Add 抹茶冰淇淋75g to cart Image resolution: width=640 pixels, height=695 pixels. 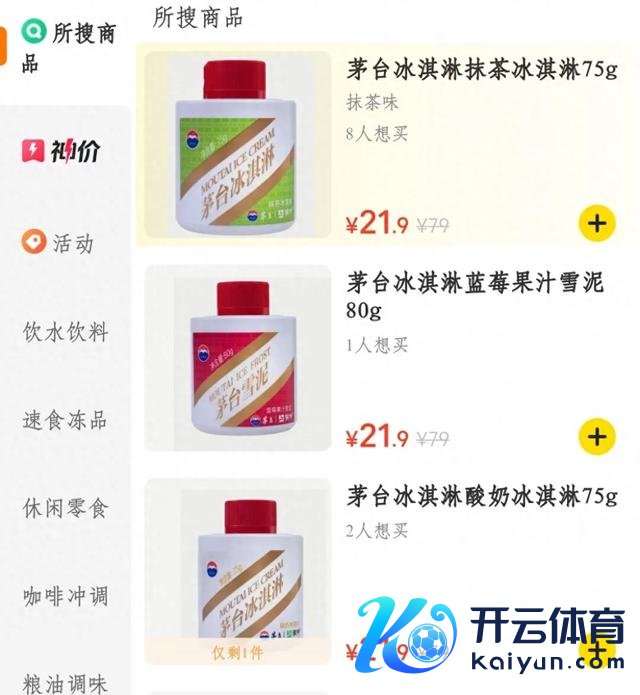[x=596, y=222]
